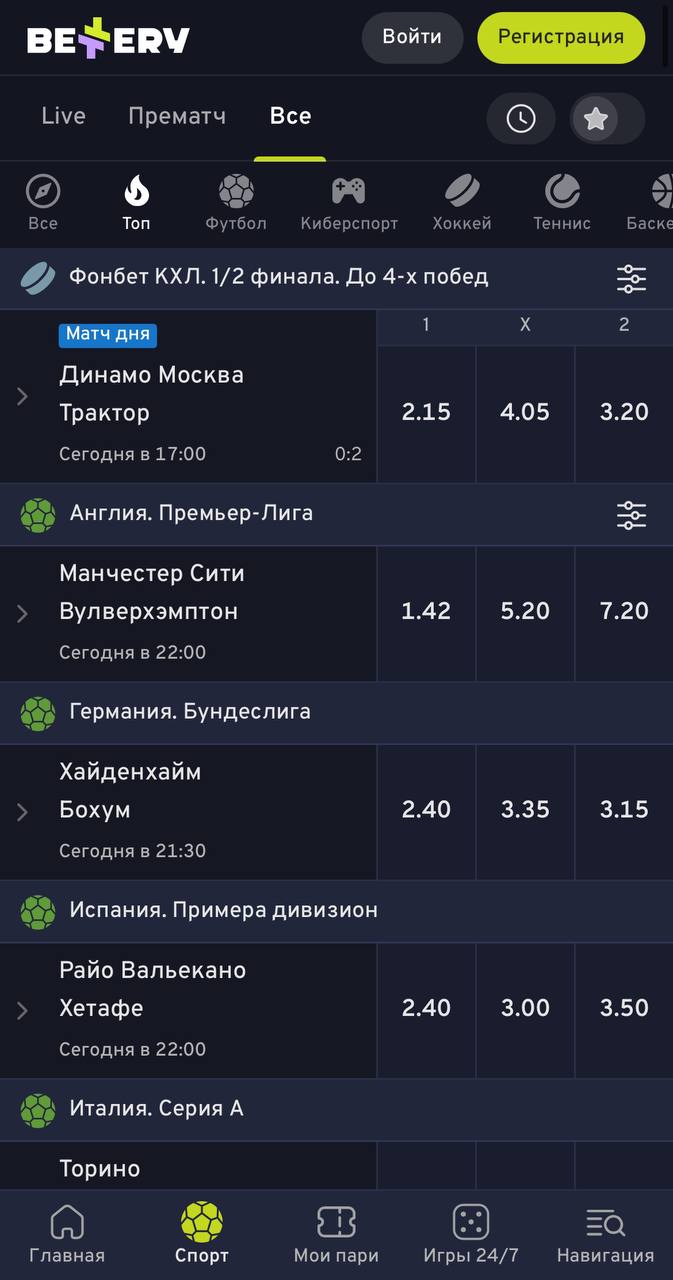Open the Игры 24/7 tab
The image size is (673, 1280).
pos(471,1235)
